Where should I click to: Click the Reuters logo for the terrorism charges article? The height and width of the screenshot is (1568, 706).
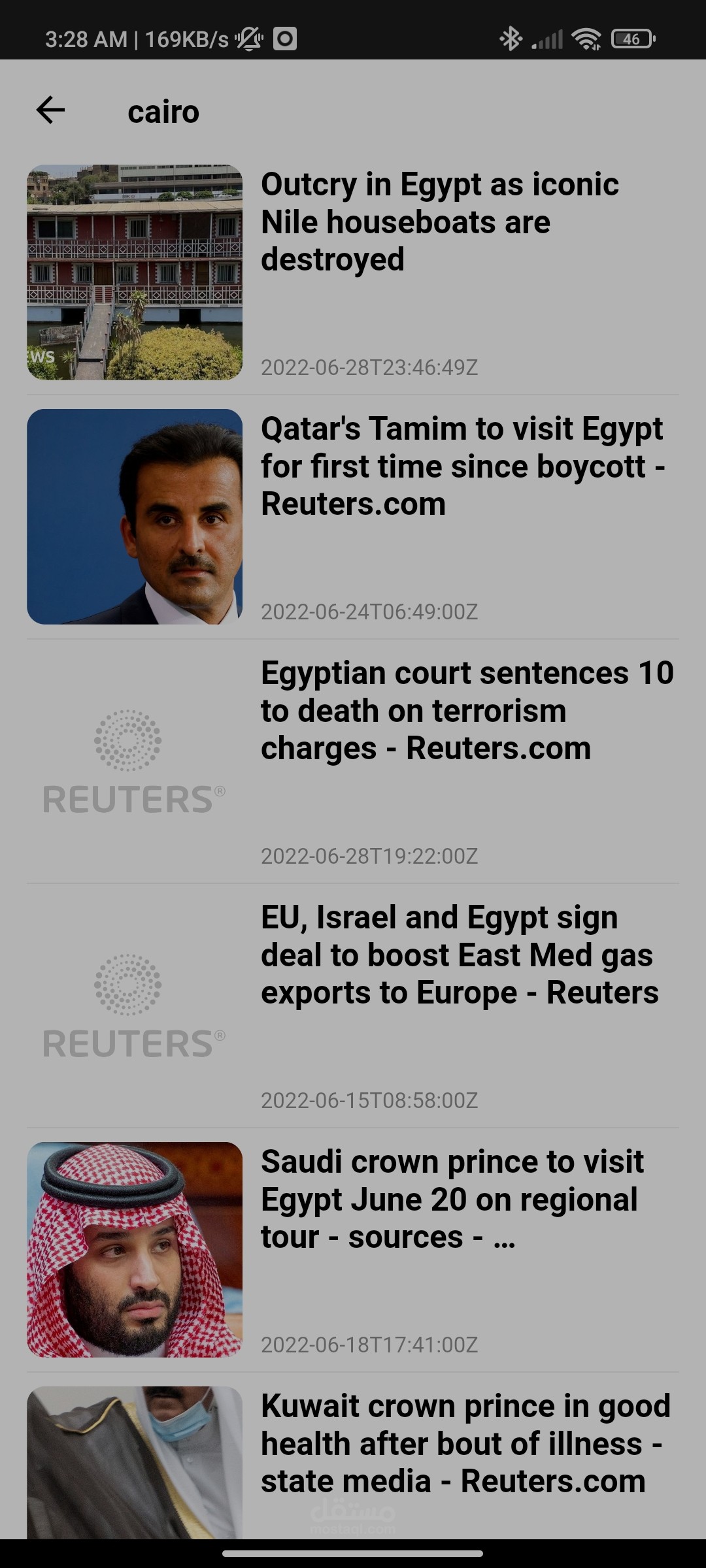click(133, 769)
